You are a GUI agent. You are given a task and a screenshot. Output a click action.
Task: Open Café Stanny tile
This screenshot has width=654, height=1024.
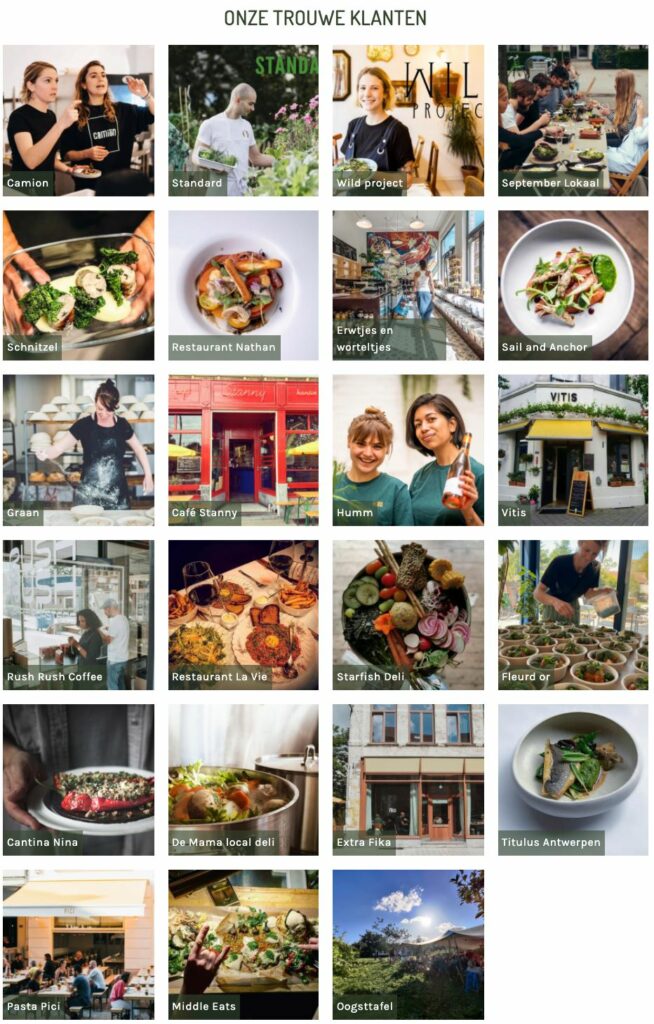pos(243,450)
